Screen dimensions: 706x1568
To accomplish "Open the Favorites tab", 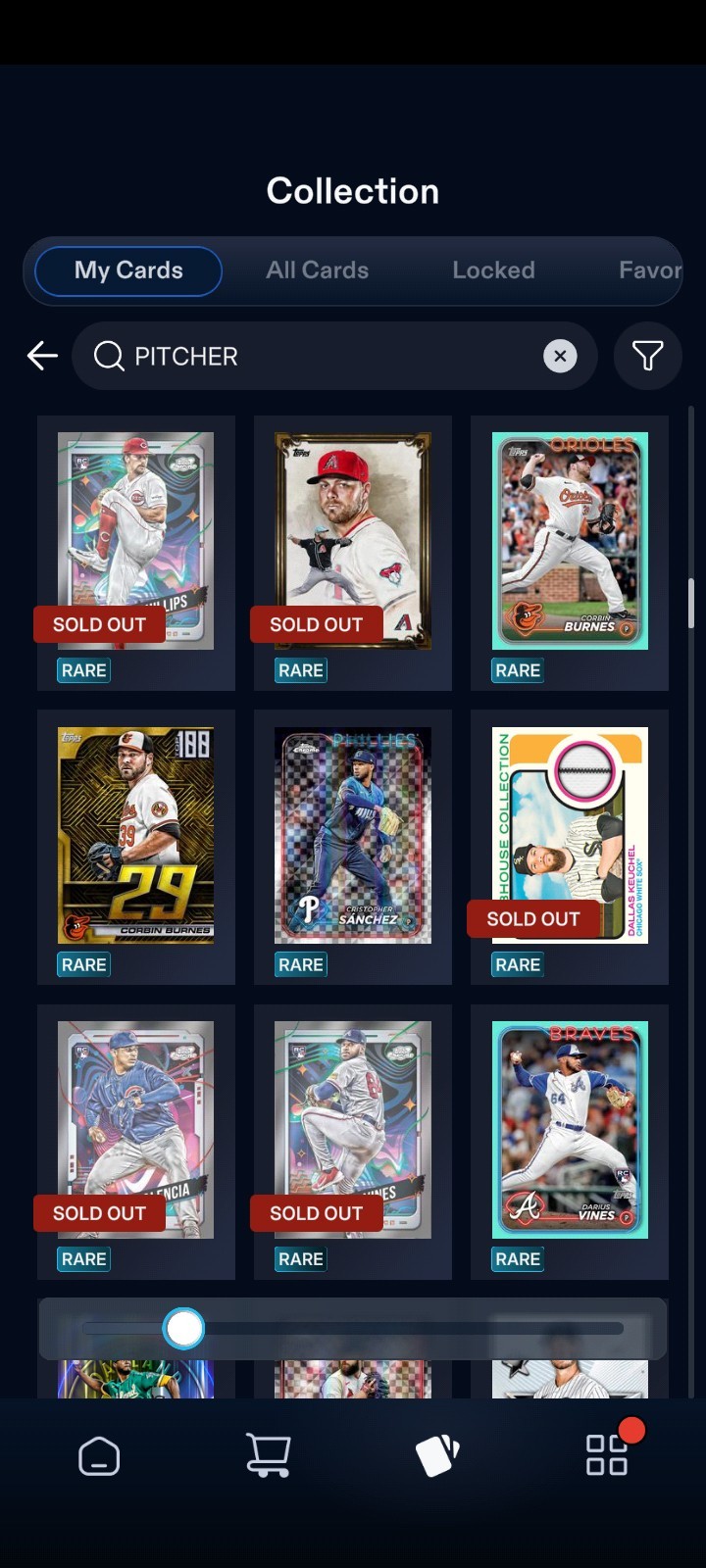I will pyautogui.click(x=649, y=270).
